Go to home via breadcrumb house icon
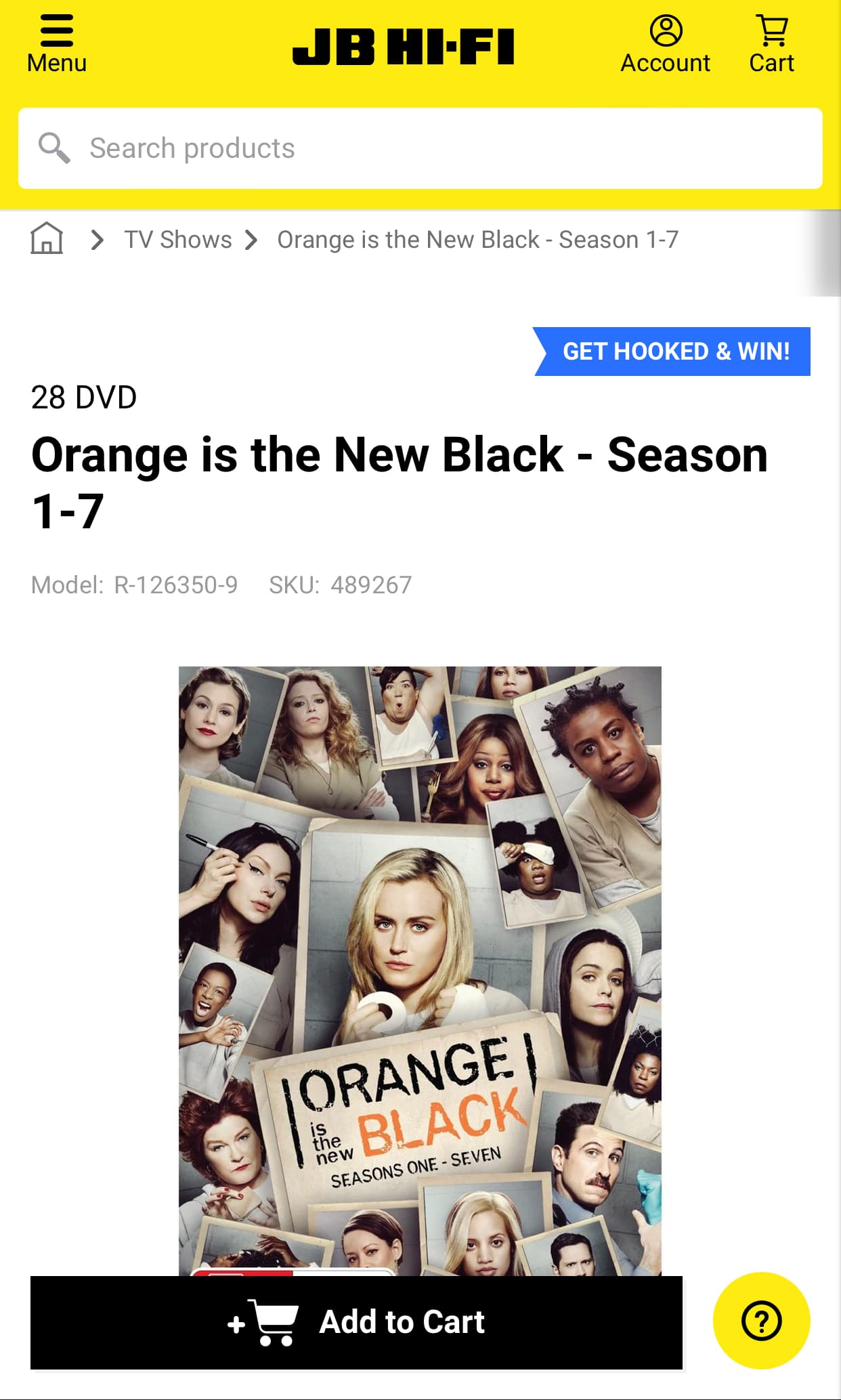Viewport: 841px width, 1400px height. 47,239
